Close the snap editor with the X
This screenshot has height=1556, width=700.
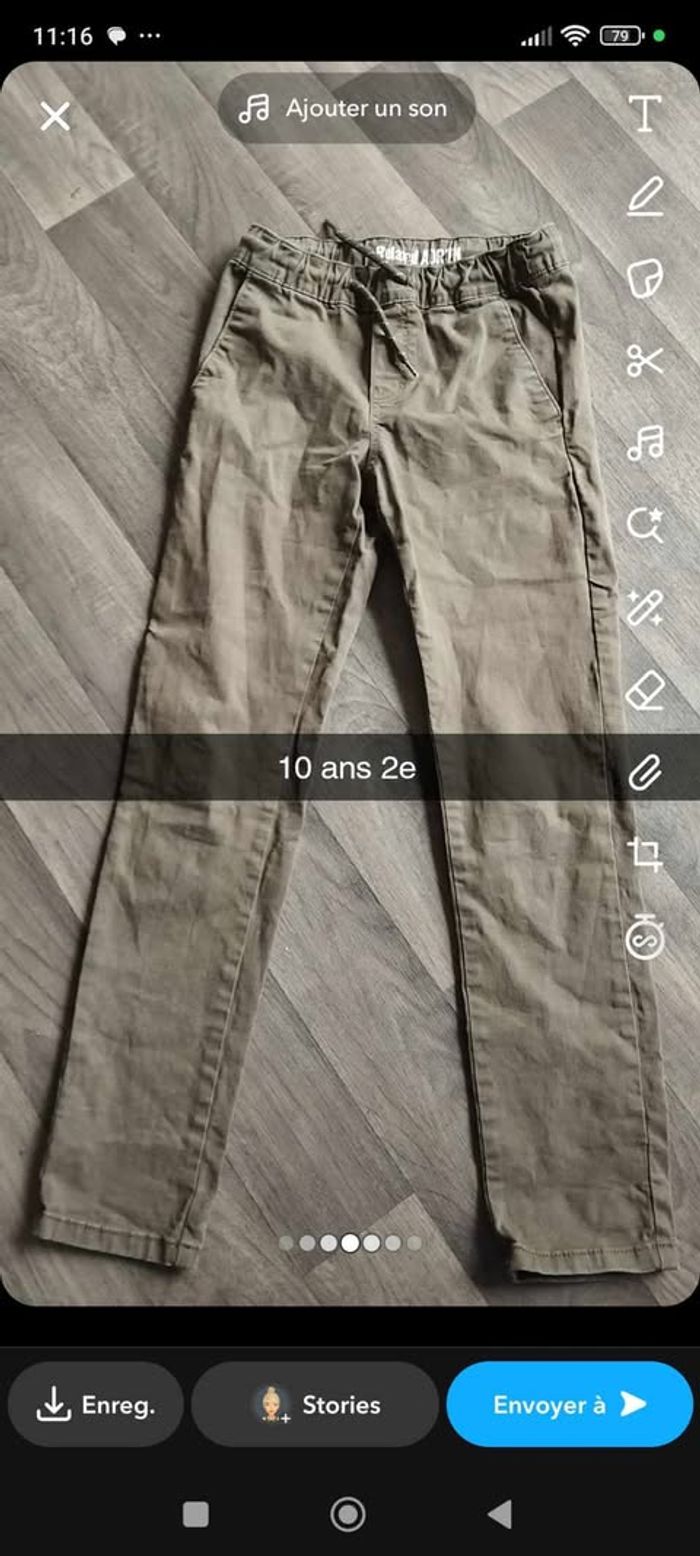tap(55, 117)
